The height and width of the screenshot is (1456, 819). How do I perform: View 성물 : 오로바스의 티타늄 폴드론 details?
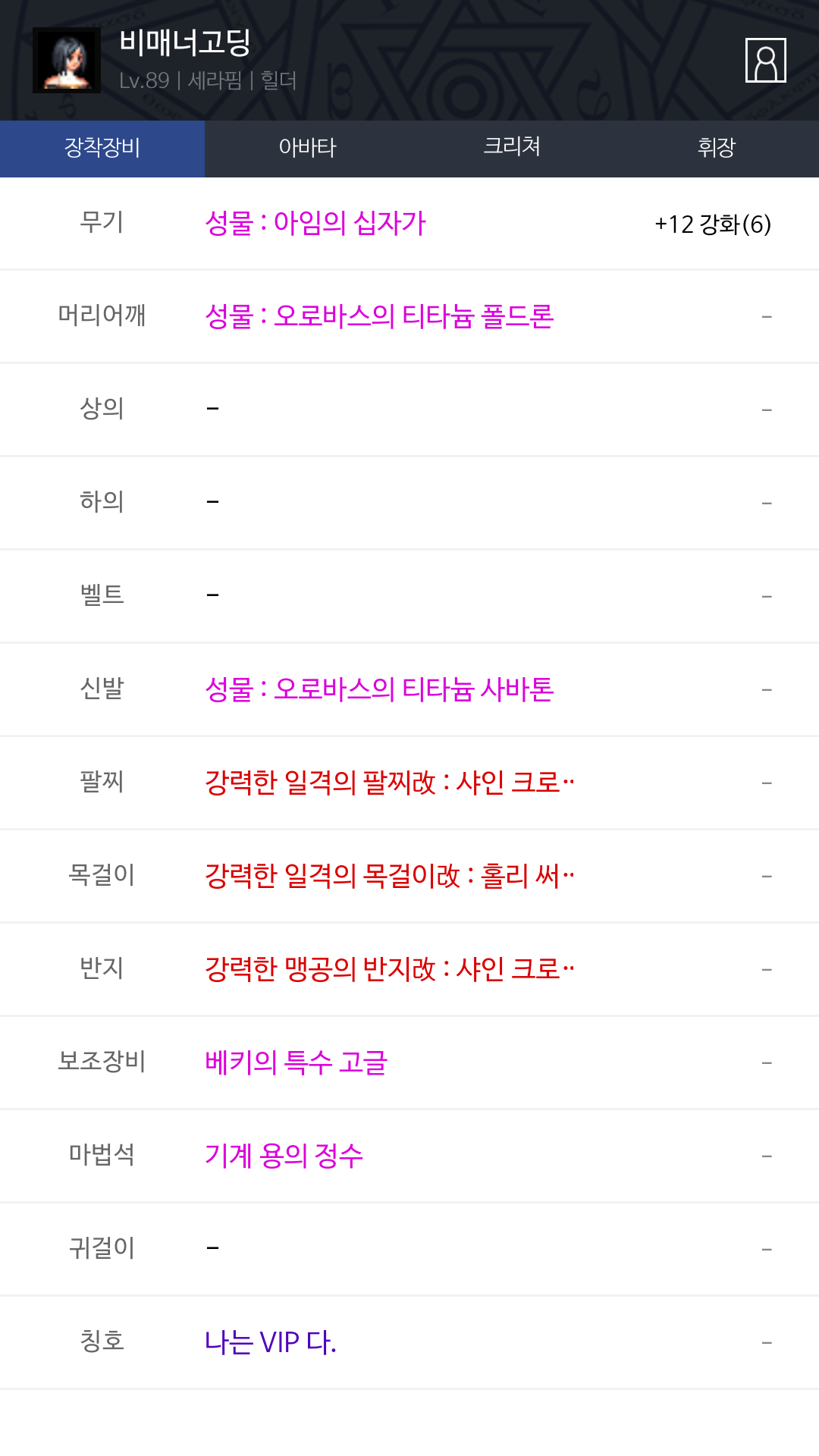[379, 316]
